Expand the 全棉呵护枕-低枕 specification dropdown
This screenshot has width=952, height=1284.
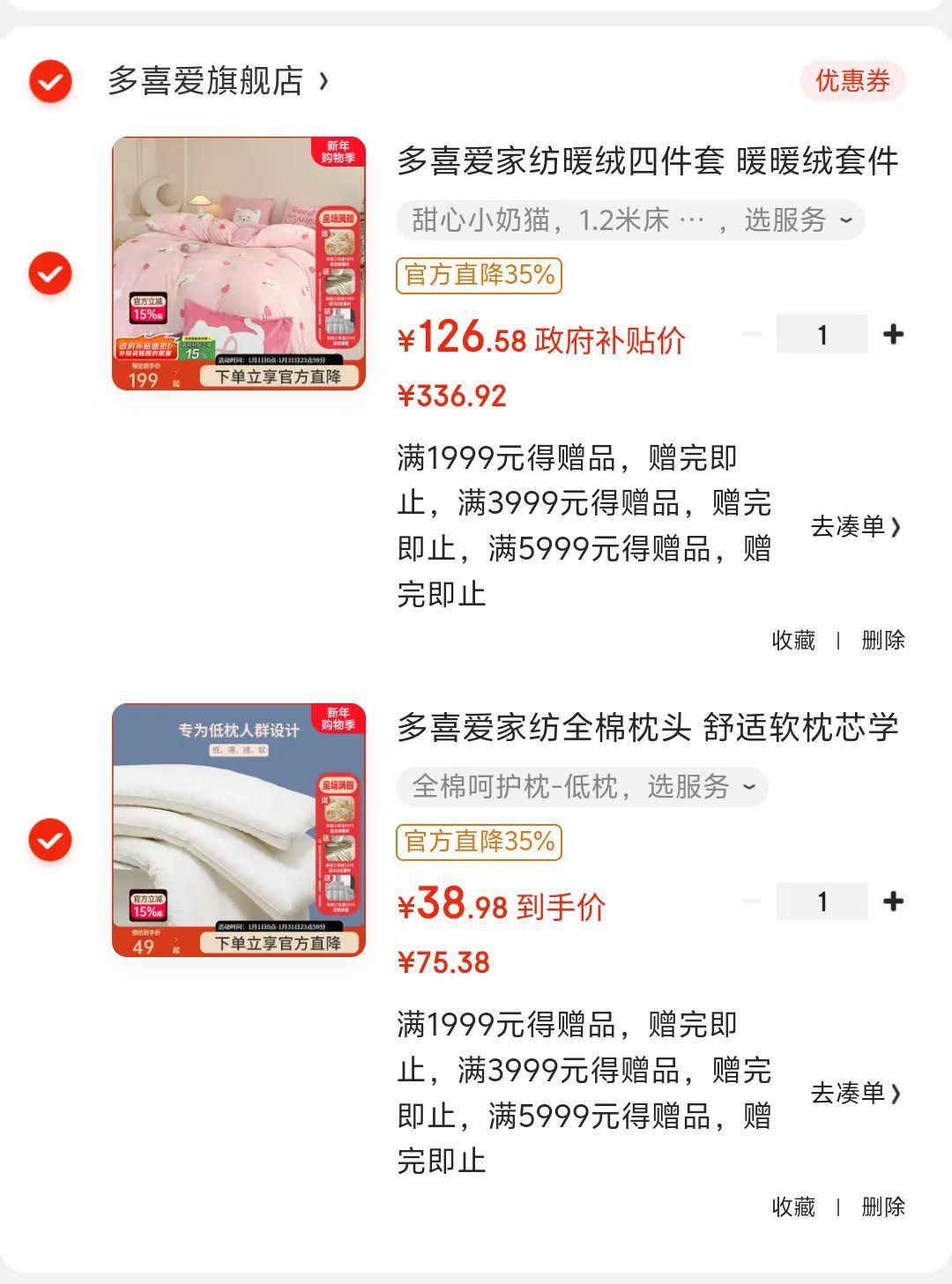(x=582, y=787)
